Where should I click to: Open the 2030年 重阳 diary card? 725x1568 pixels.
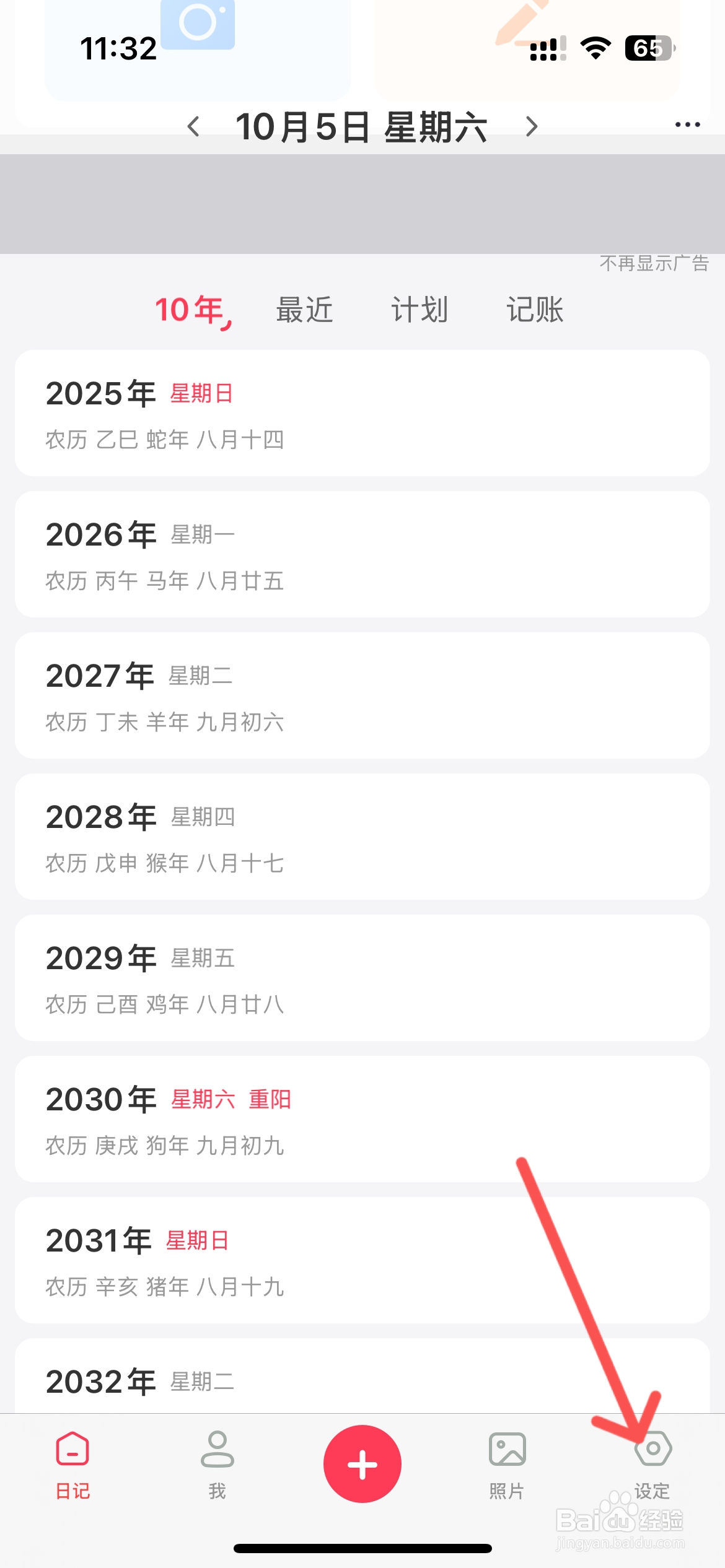click(362, 1119)
